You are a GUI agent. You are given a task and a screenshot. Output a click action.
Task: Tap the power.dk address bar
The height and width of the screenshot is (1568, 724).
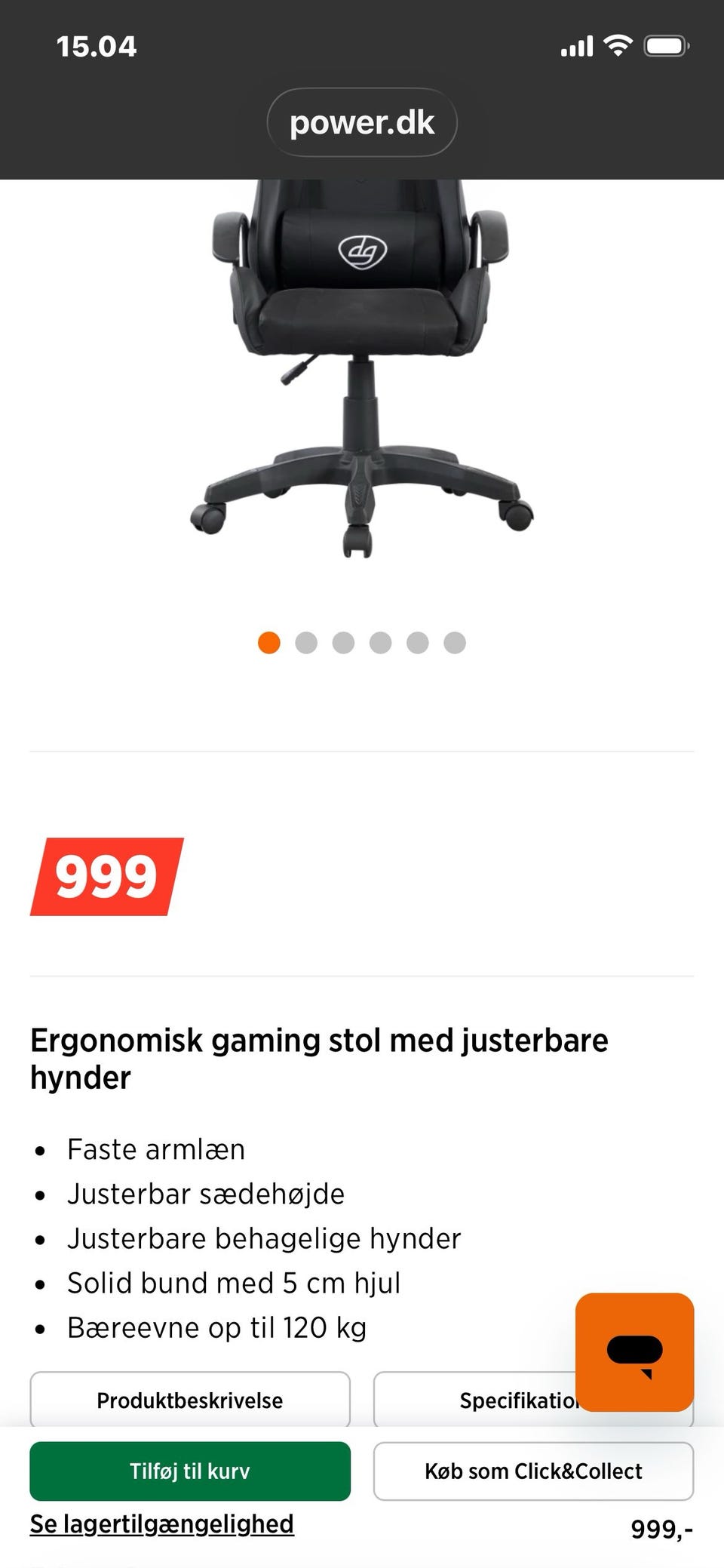coord(362,122)
